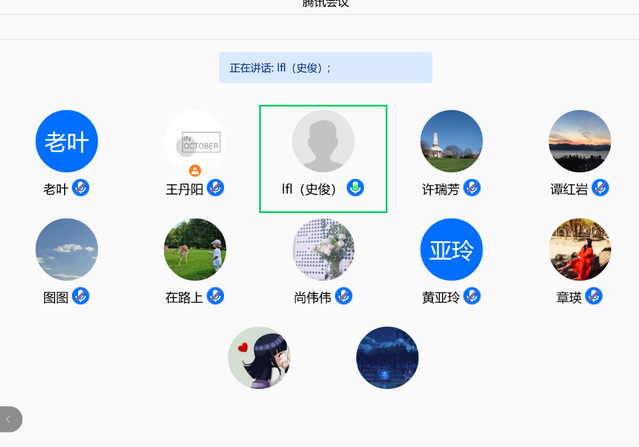Open 章瑛's participant tile
639x447 pixels.
pyautogui.click(x=579, y=249)
